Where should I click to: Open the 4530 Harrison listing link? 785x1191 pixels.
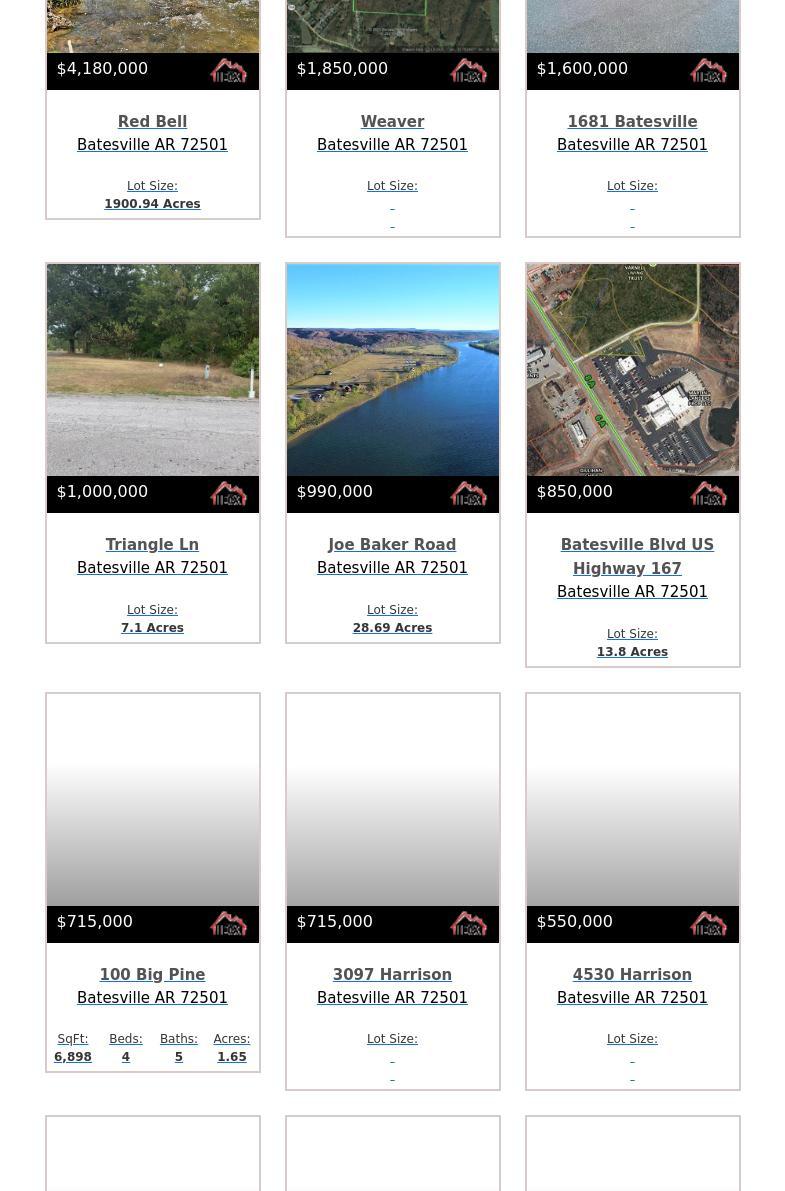pyautogui.click(x=632, y=975)
